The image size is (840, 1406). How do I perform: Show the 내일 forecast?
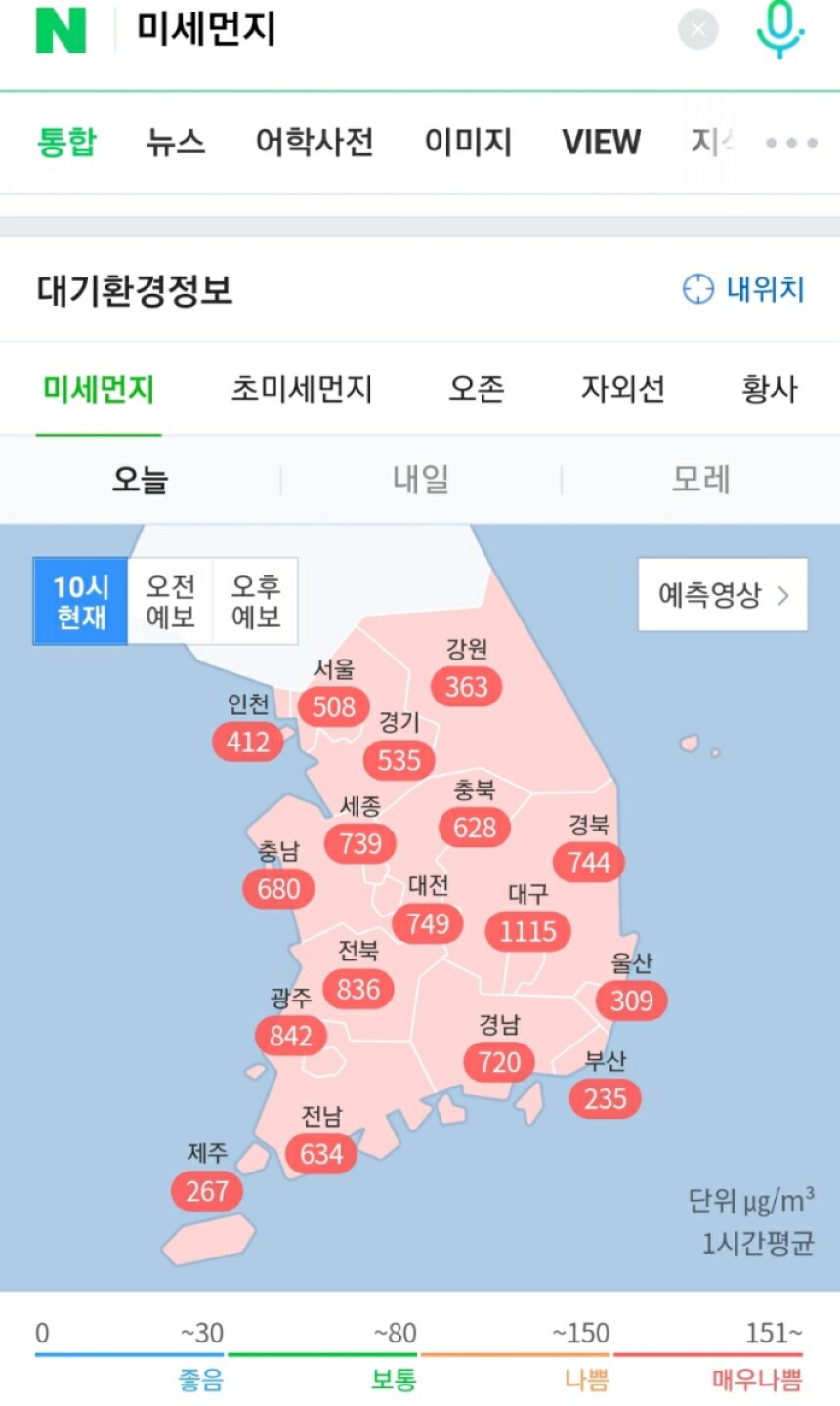[421, 480]
